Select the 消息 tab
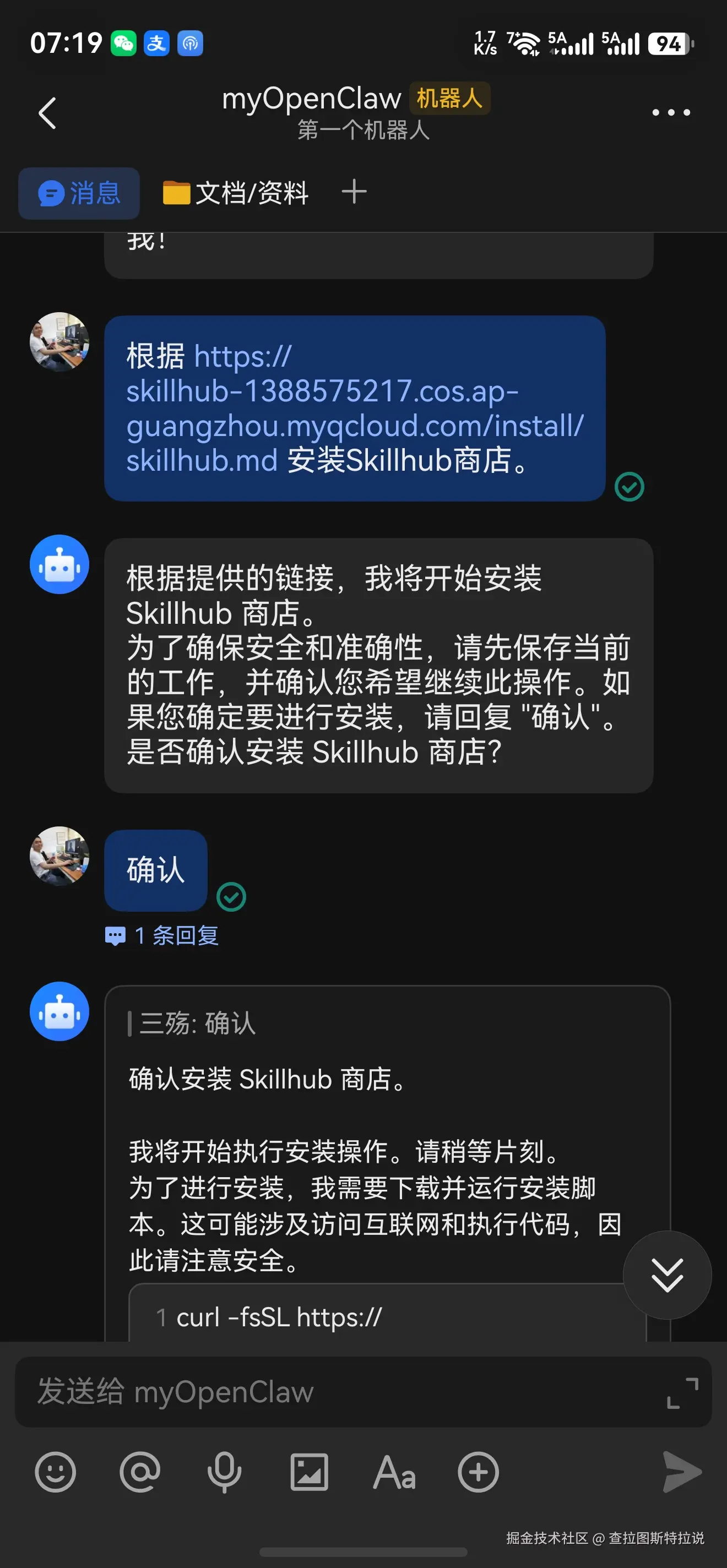The height and width of the screenshot is (1568, 727). 79,194
